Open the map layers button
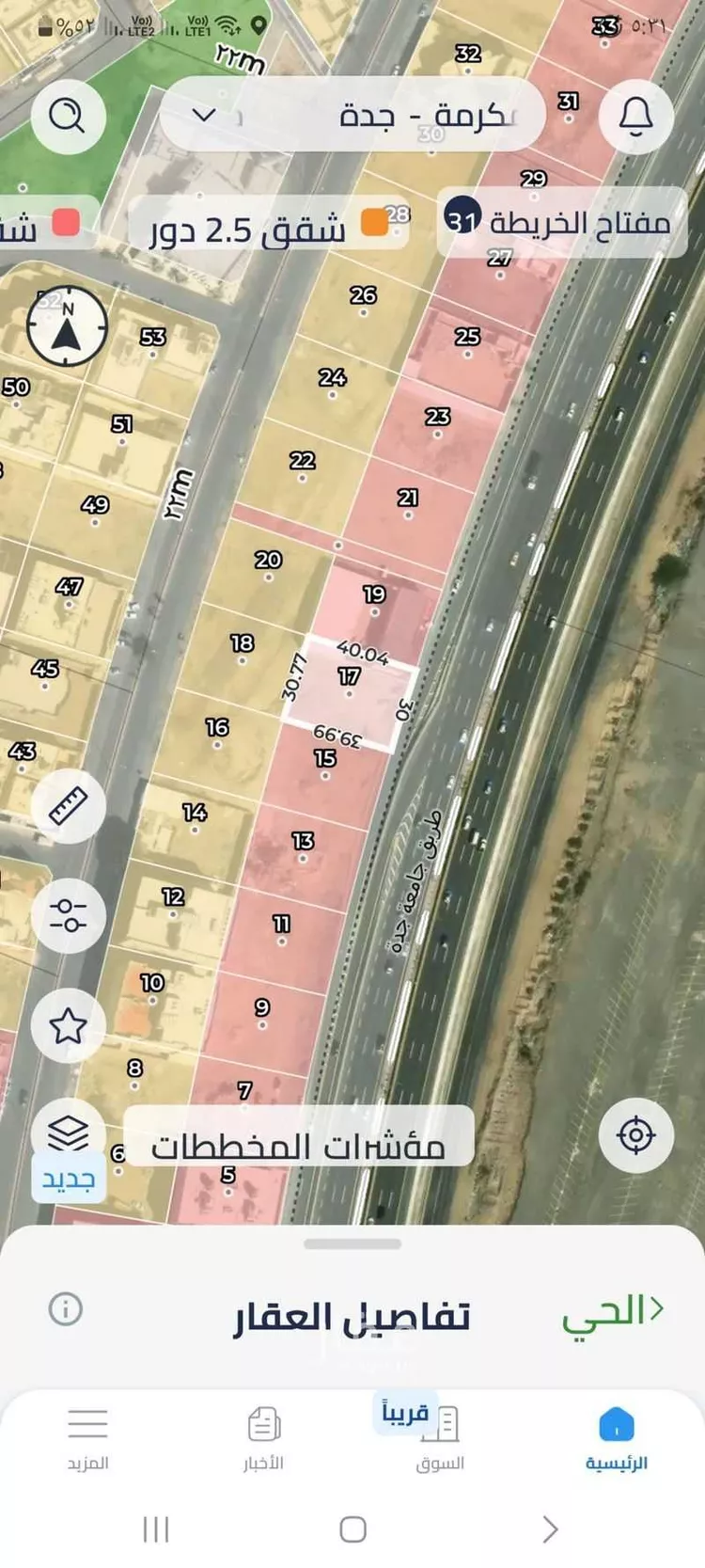This screenshot has height=1568, width=705. (x=68, y=1133)
